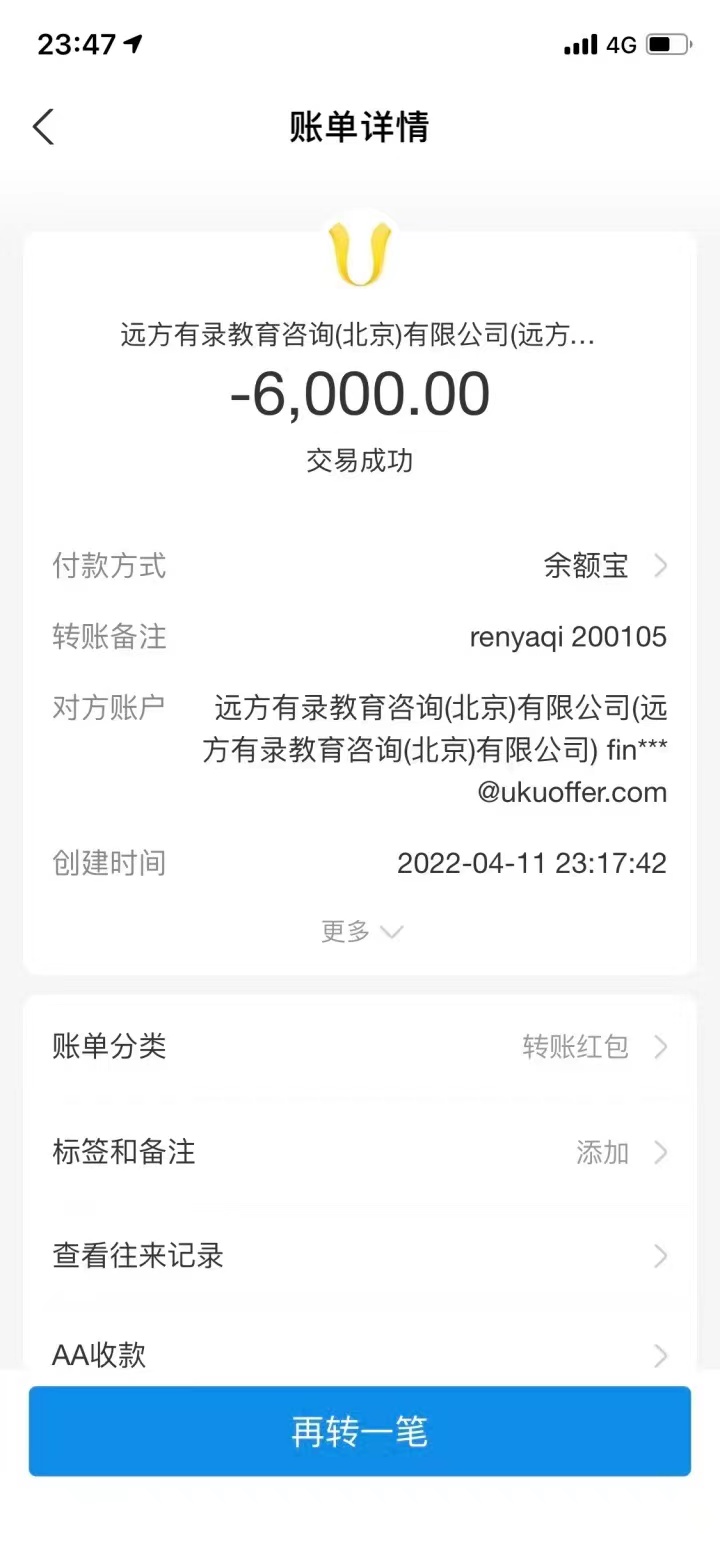Tap the 再转一笔 button
The height and width of the screenshot is (1559, 720).
pos(360,1431)
